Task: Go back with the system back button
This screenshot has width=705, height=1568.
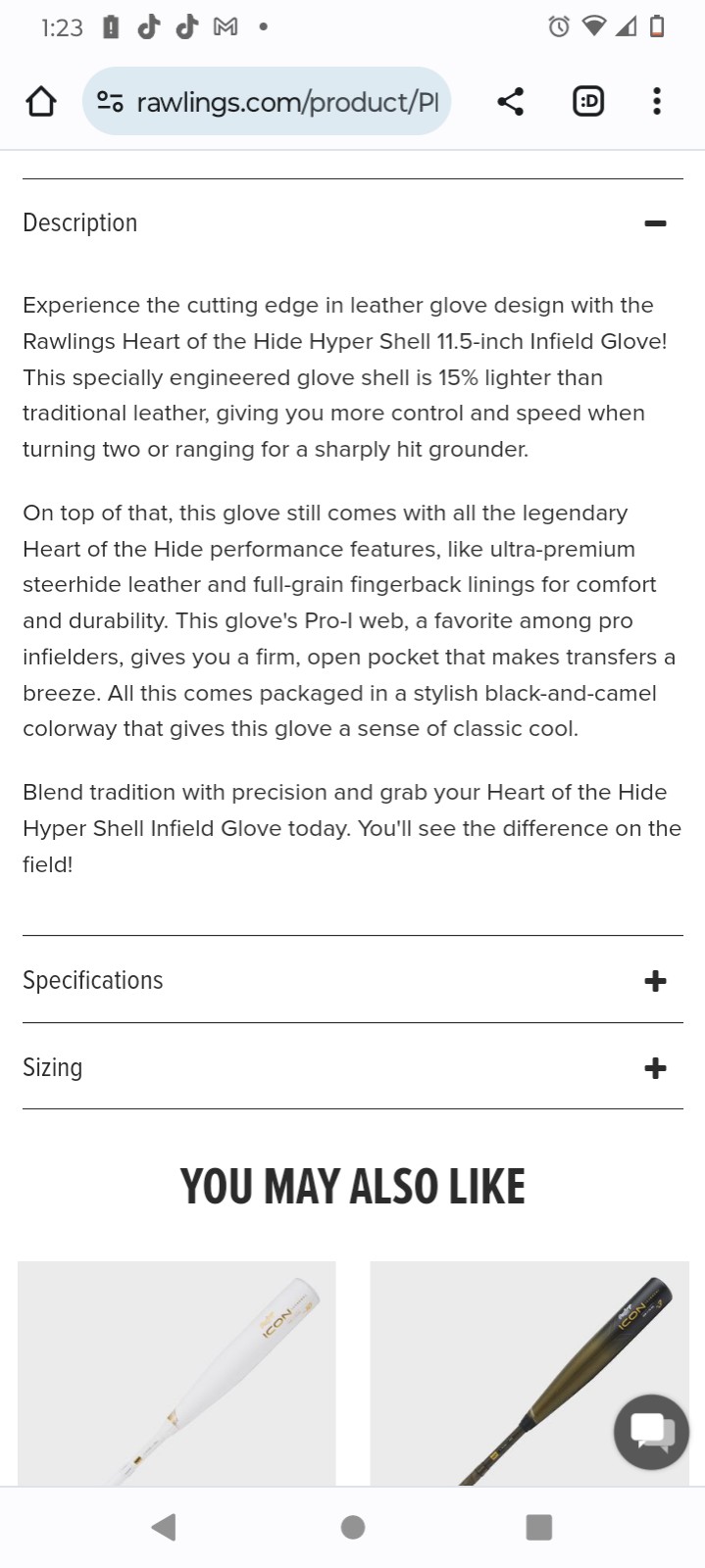Action: point(164,1527)
